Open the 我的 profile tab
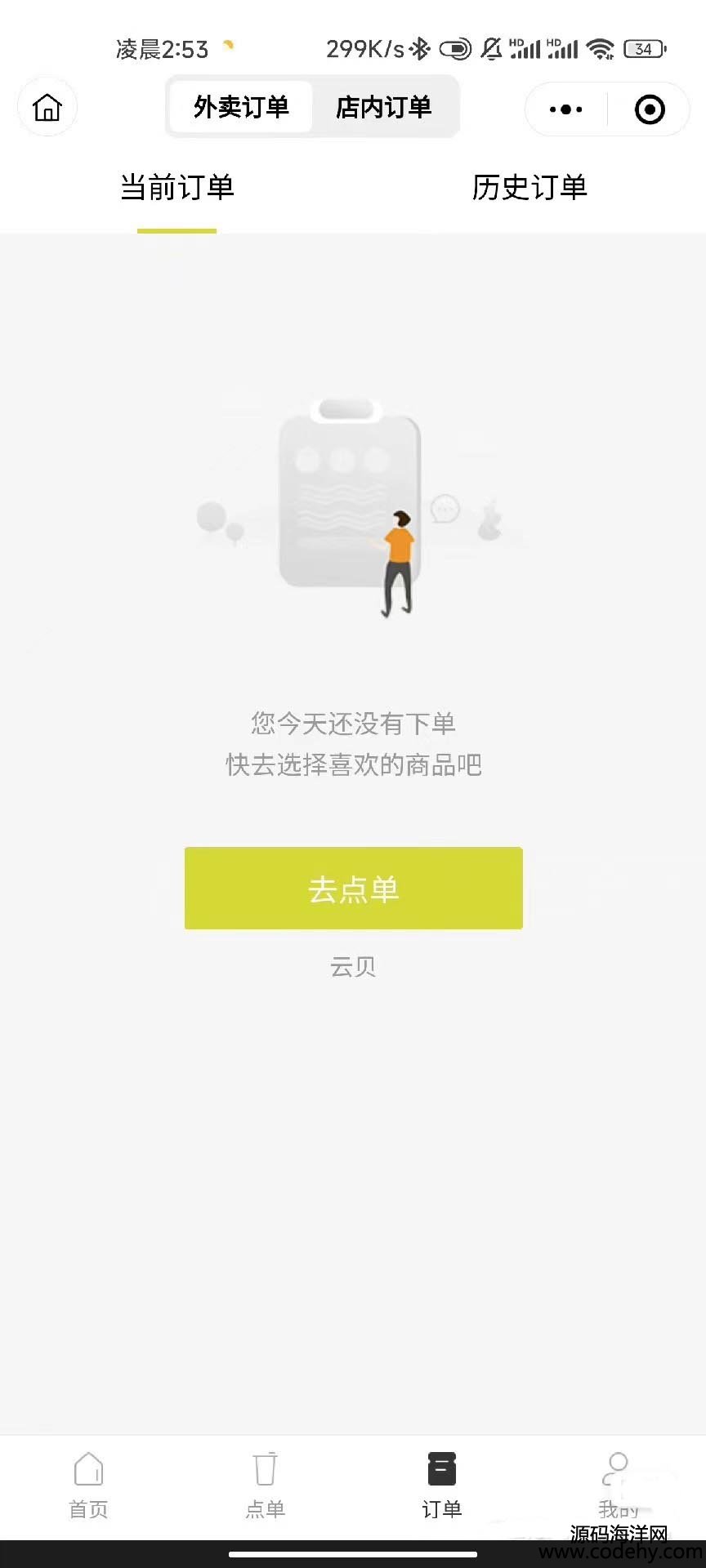 pyautogui.click(x=618, y=1486)
